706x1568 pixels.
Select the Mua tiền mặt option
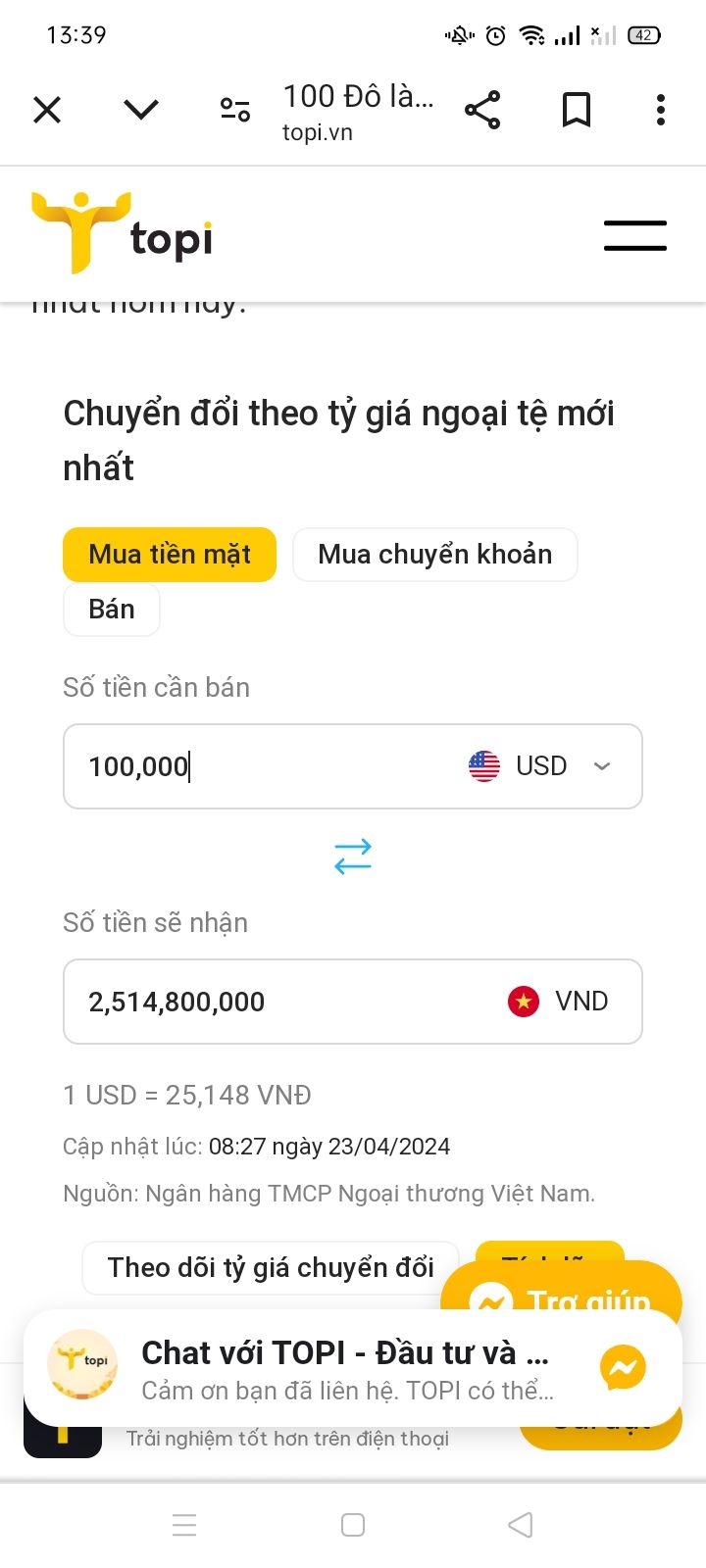[x=170, y=555]
